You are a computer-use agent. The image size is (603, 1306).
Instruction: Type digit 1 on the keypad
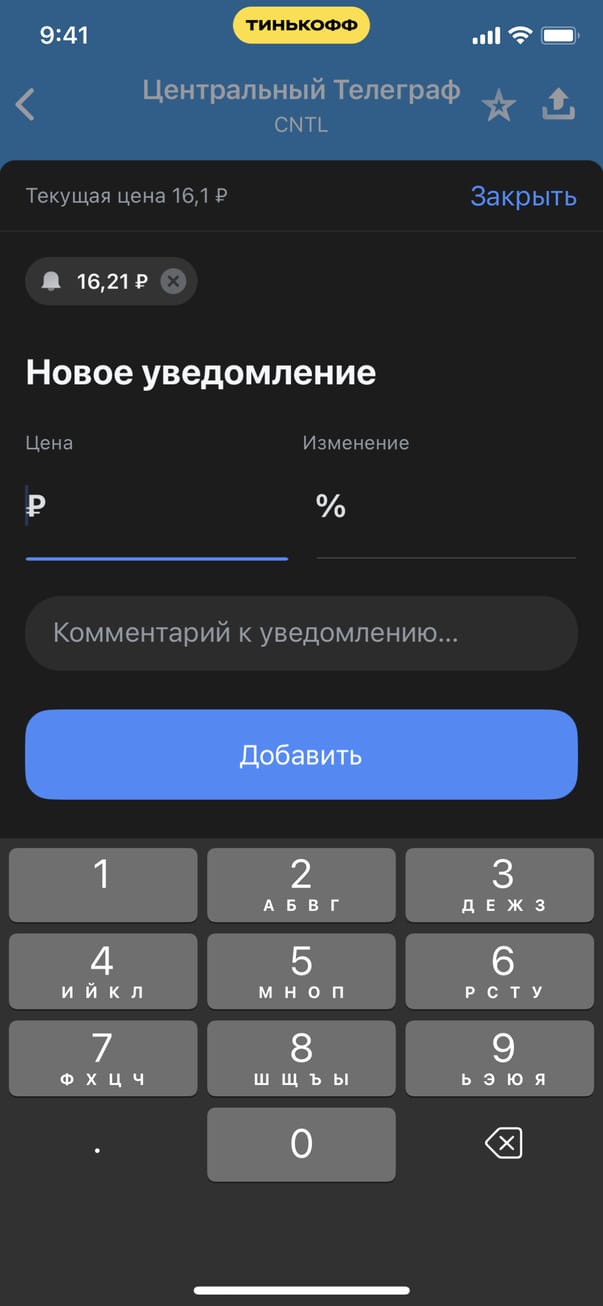(103, 885)
